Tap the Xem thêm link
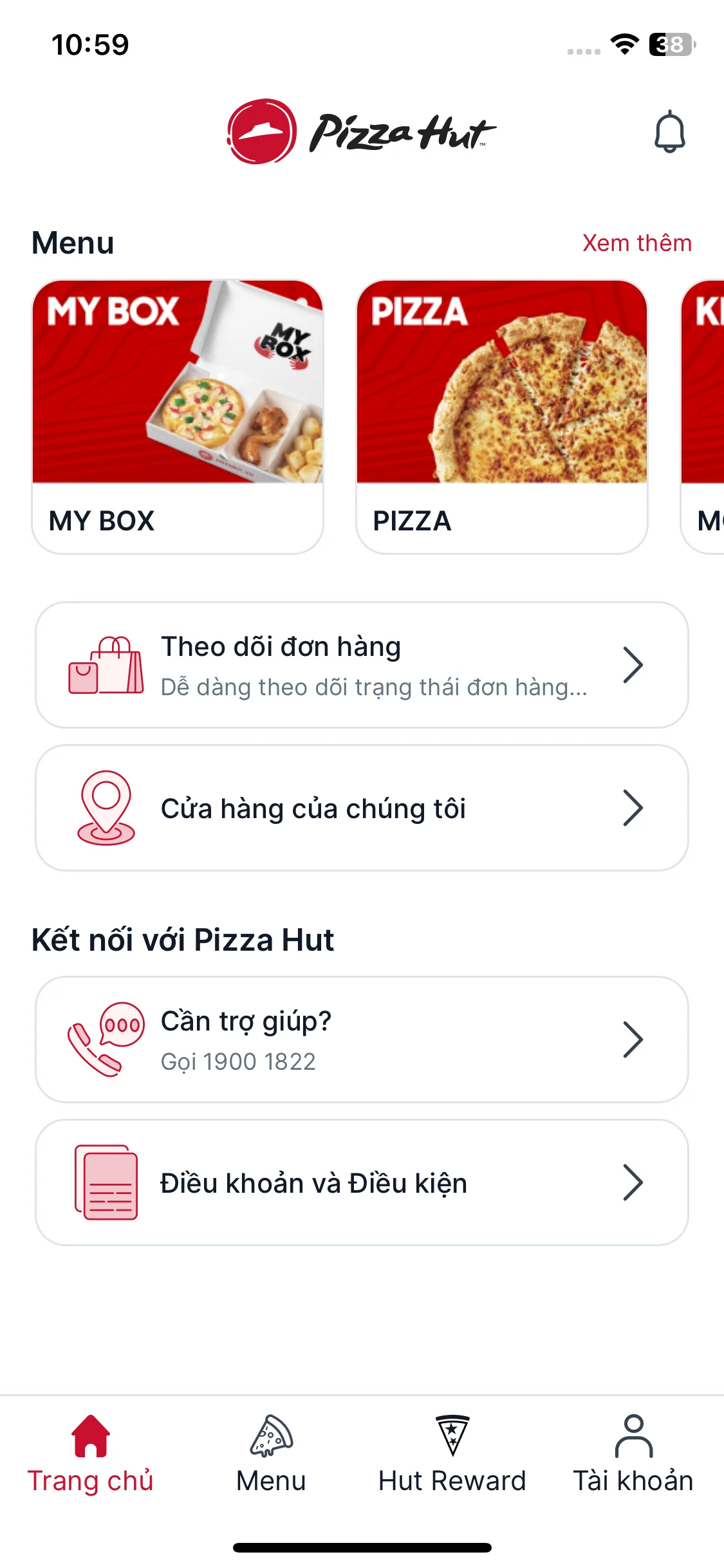The image size is (724, 1568). (x=636, y=243)
